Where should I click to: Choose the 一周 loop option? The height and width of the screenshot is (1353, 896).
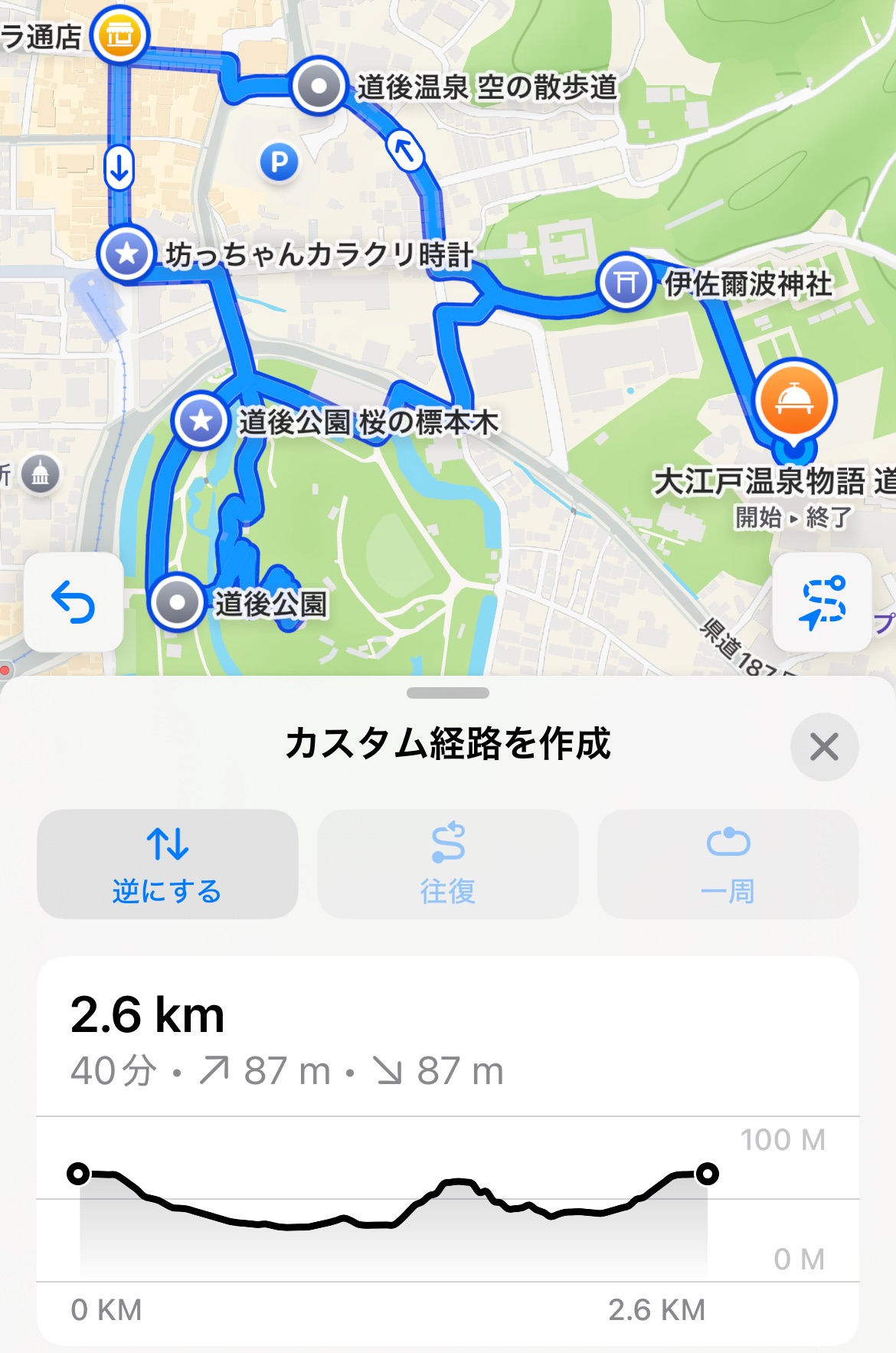point(728,863)
